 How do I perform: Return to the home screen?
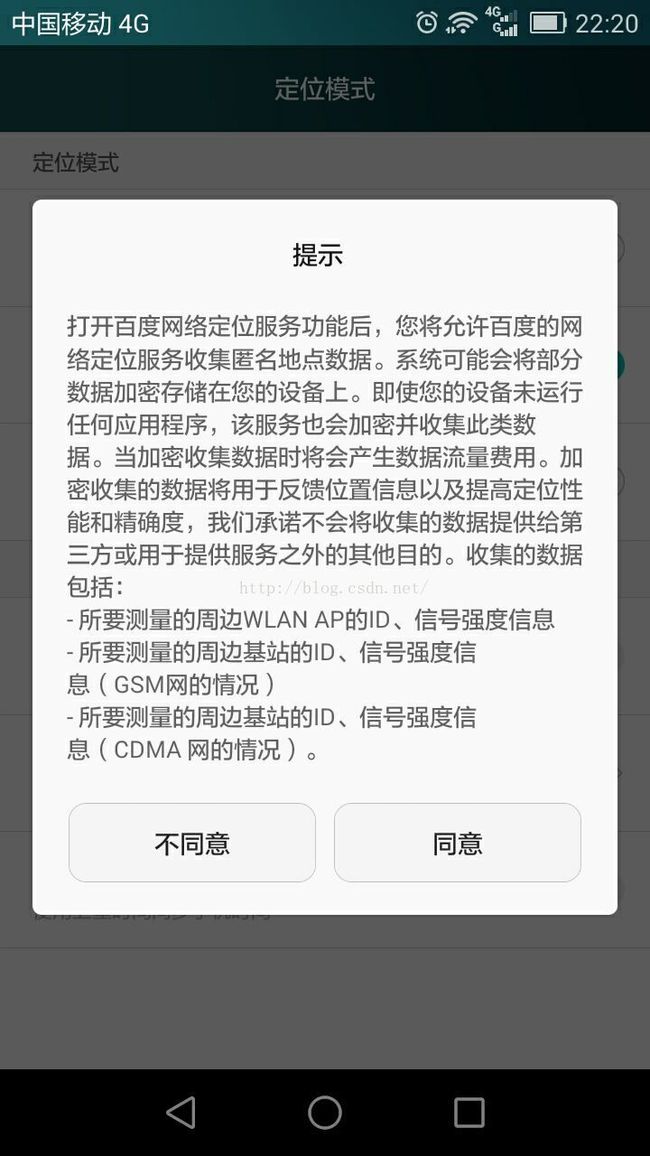pyautogui.click(x=324, y=1112)
